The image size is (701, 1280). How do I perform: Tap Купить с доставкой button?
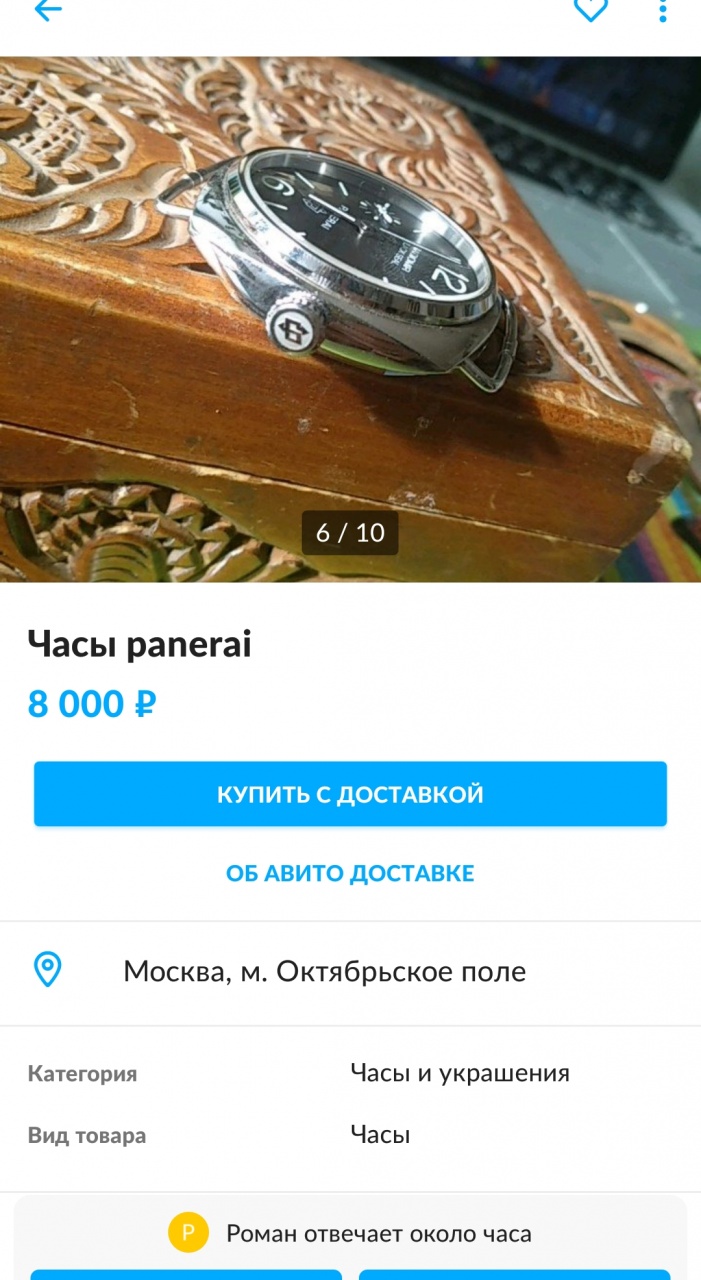click(x=350, y=794)
